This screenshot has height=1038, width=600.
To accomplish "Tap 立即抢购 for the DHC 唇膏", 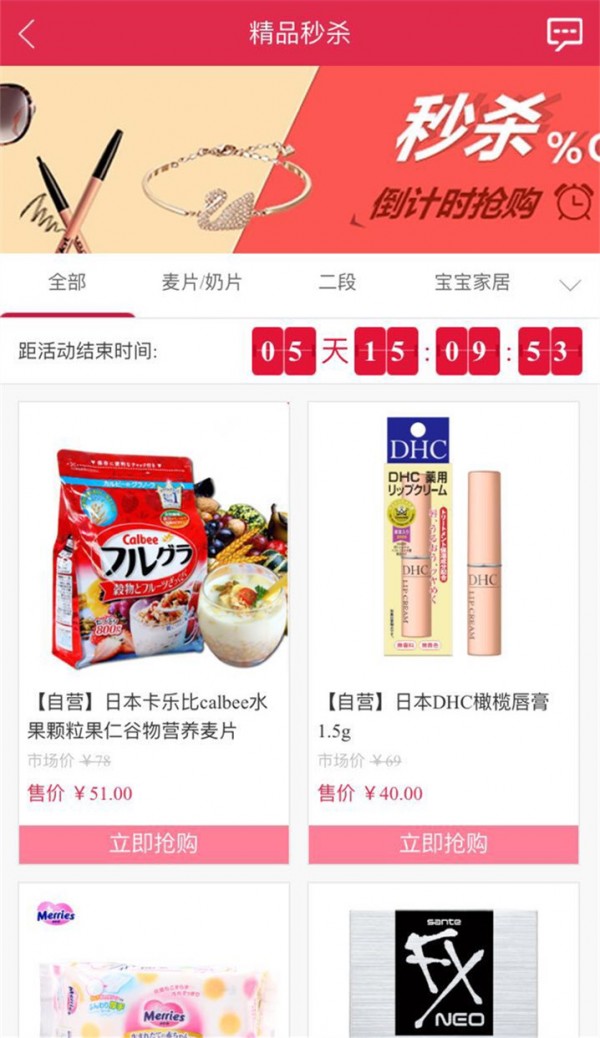I will [443, 843].
